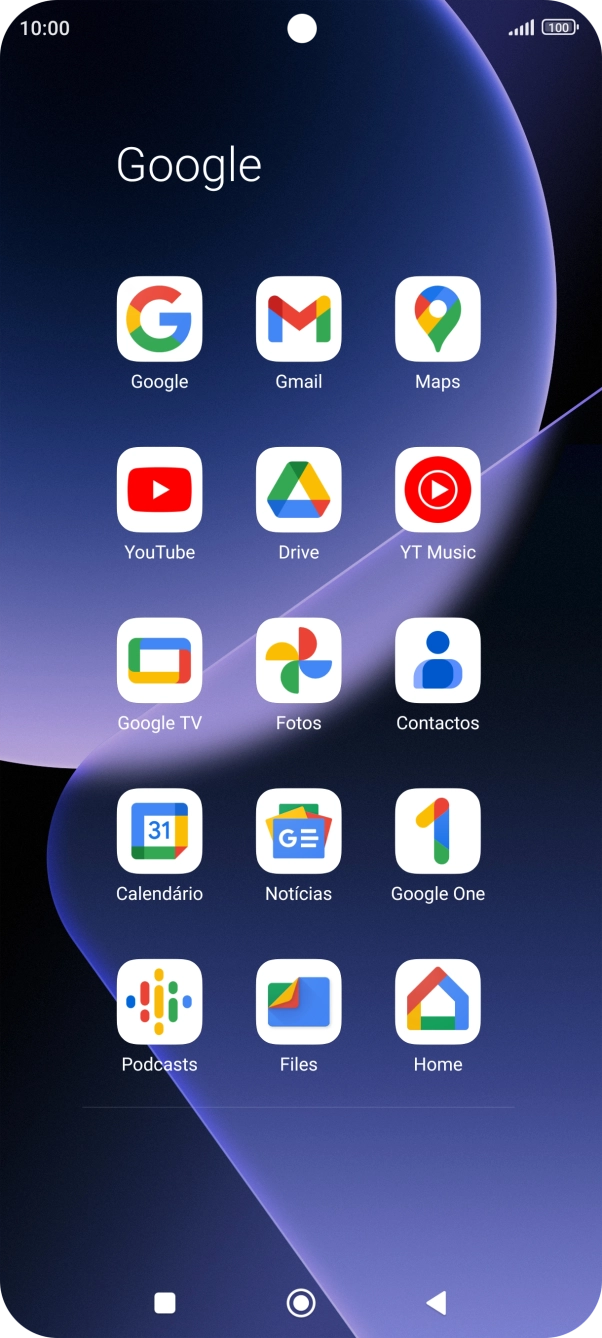Start the YouTube app
The image size is (602, 1338).
[x=159, y=490]
